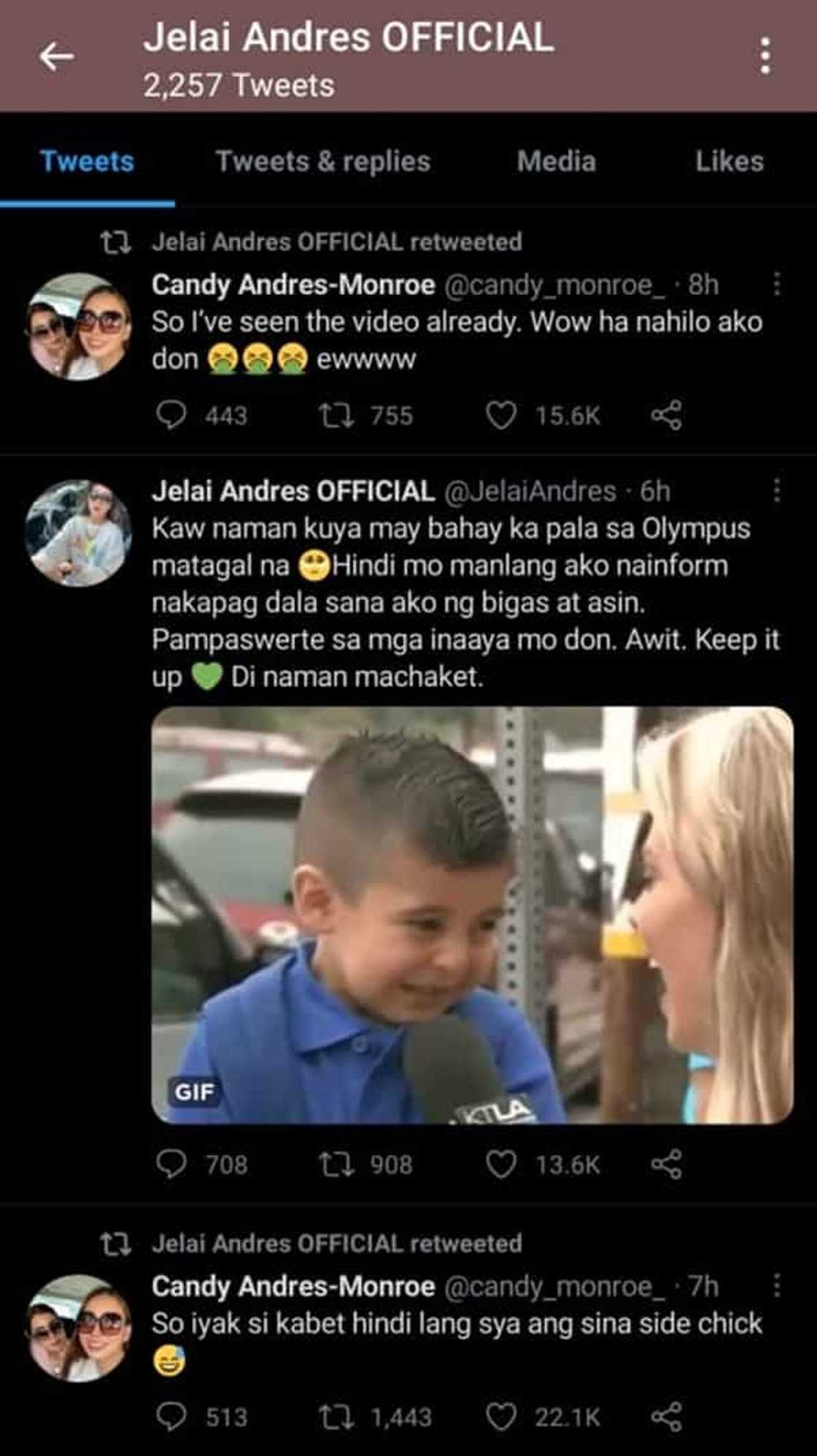Switch to the Media tab
The height and width of the screenshot is (1456, 817).
tap(556, 161)
